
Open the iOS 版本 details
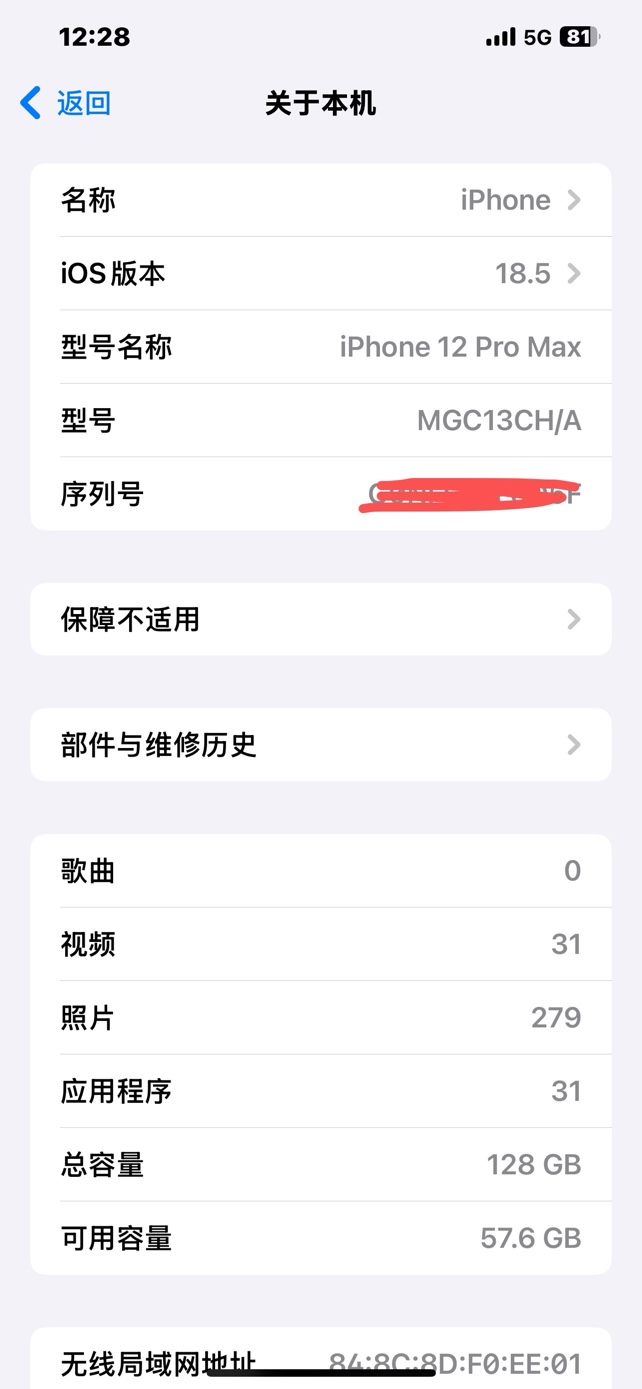point(320,274)
